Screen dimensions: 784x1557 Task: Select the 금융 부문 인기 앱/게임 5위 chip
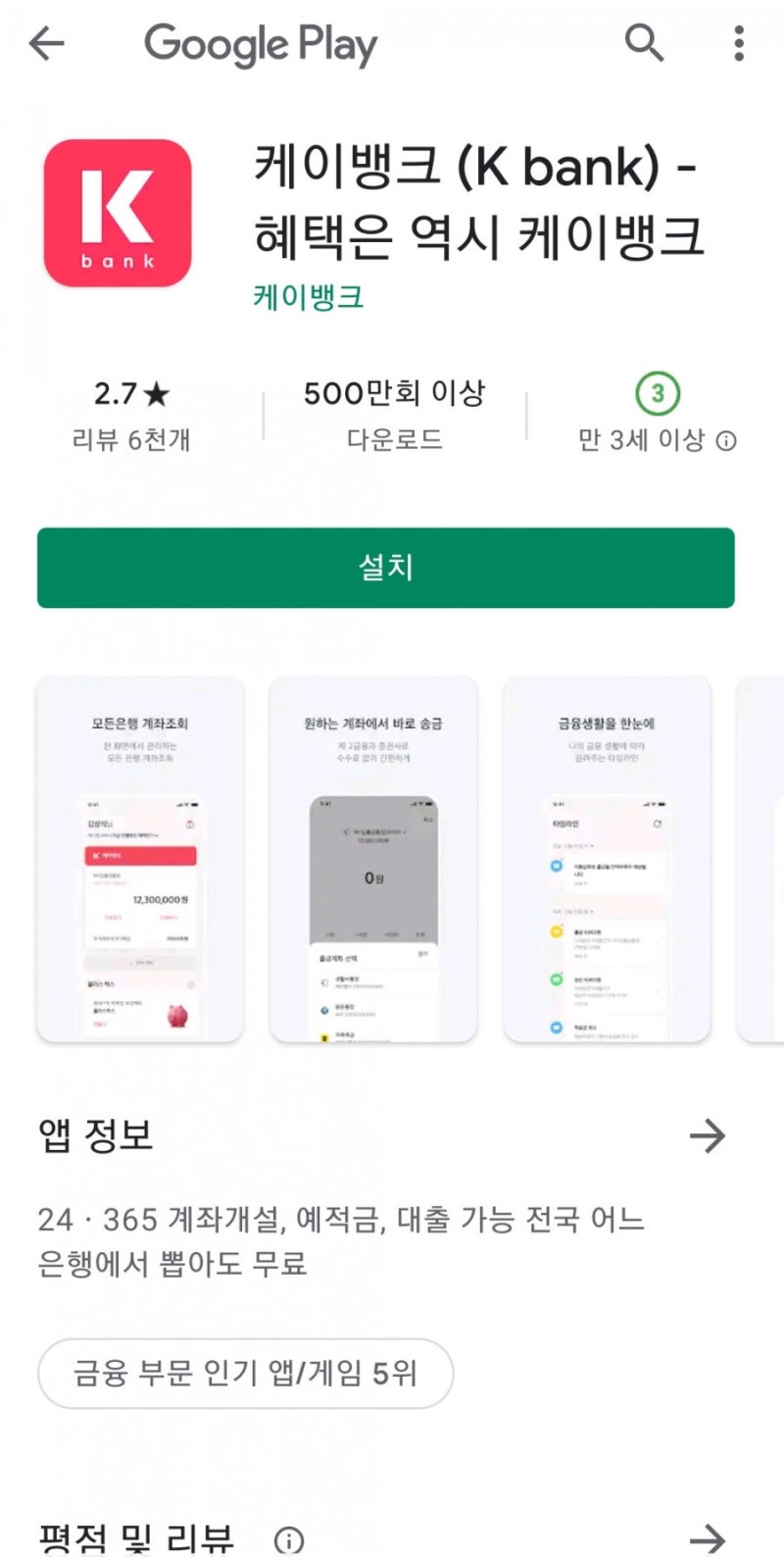[245, 1374]
